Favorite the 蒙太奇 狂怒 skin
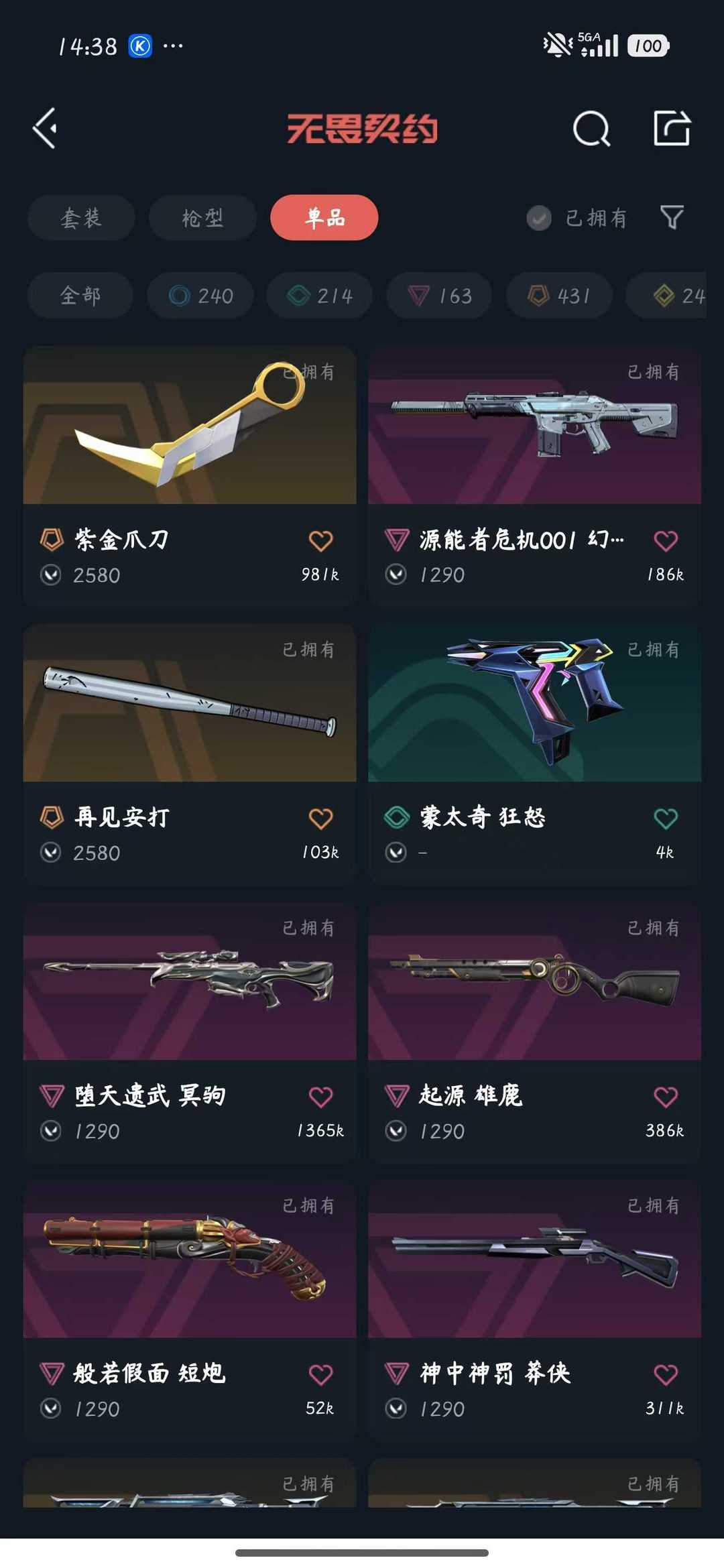The height and width of the screenshot is (1568, 724). pos(665,818)
